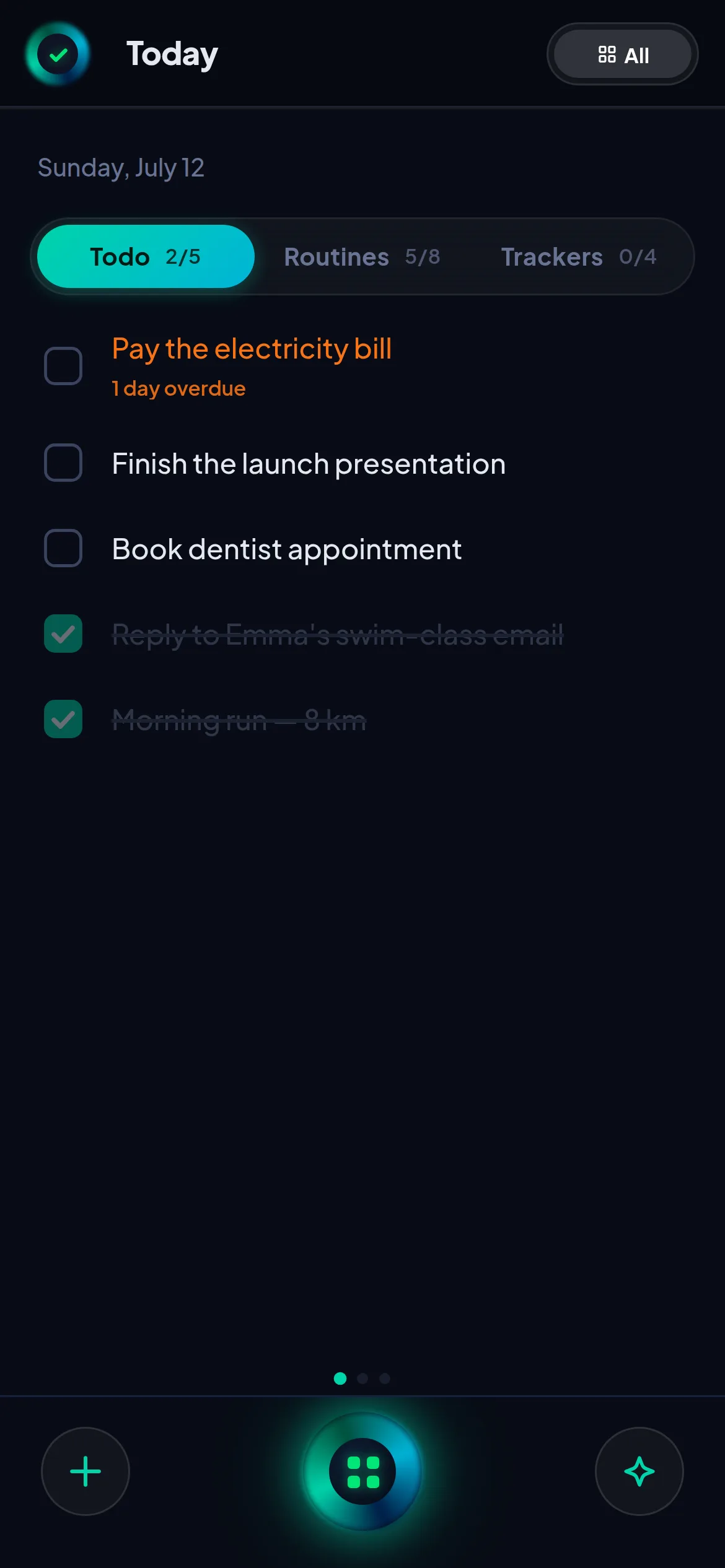Open the center grid dashboard button

(362, 1471)
